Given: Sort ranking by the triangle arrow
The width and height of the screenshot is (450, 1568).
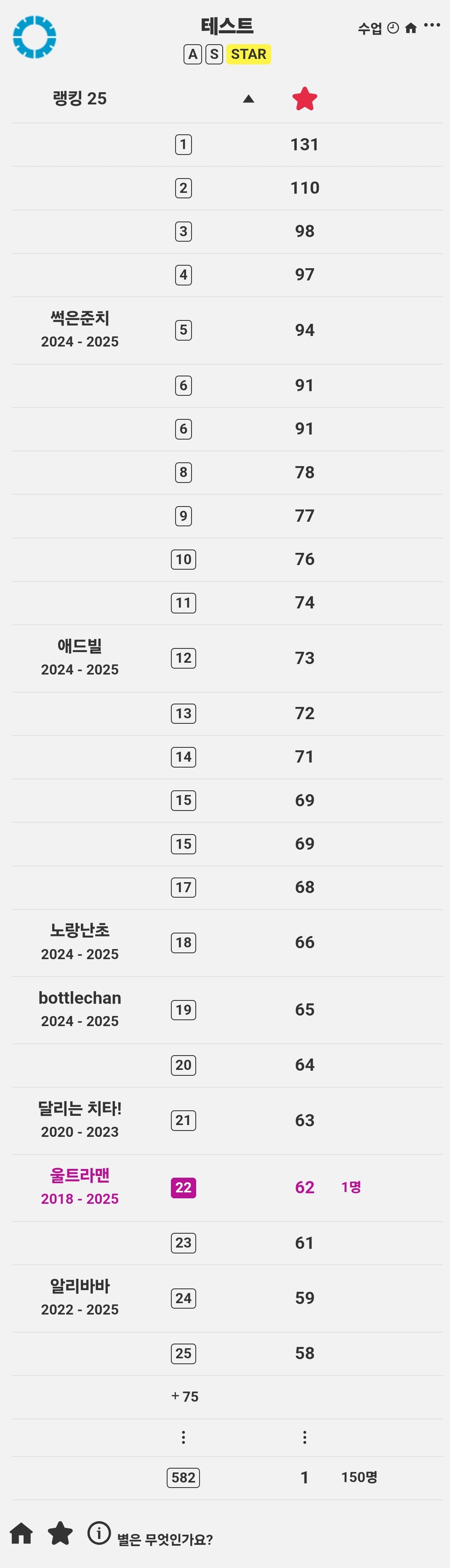Looking at the screenshot, I should pyautogui.click(x=248, y=99).
